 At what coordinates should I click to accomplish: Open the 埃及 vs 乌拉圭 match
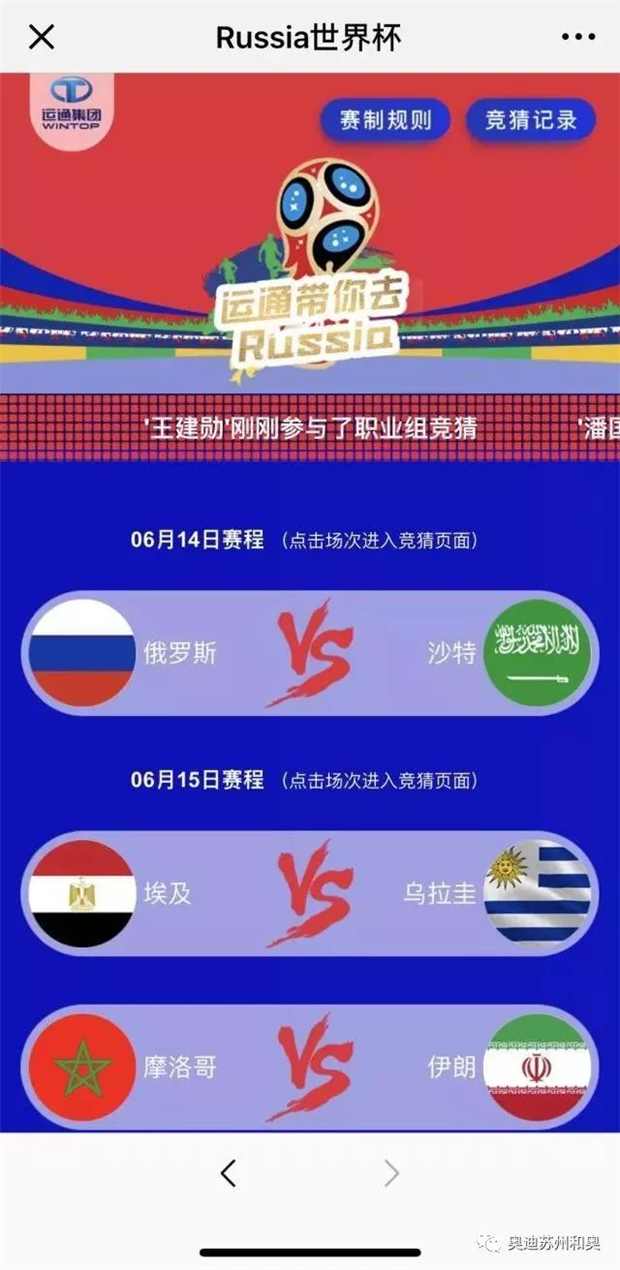tap(310, 892)
